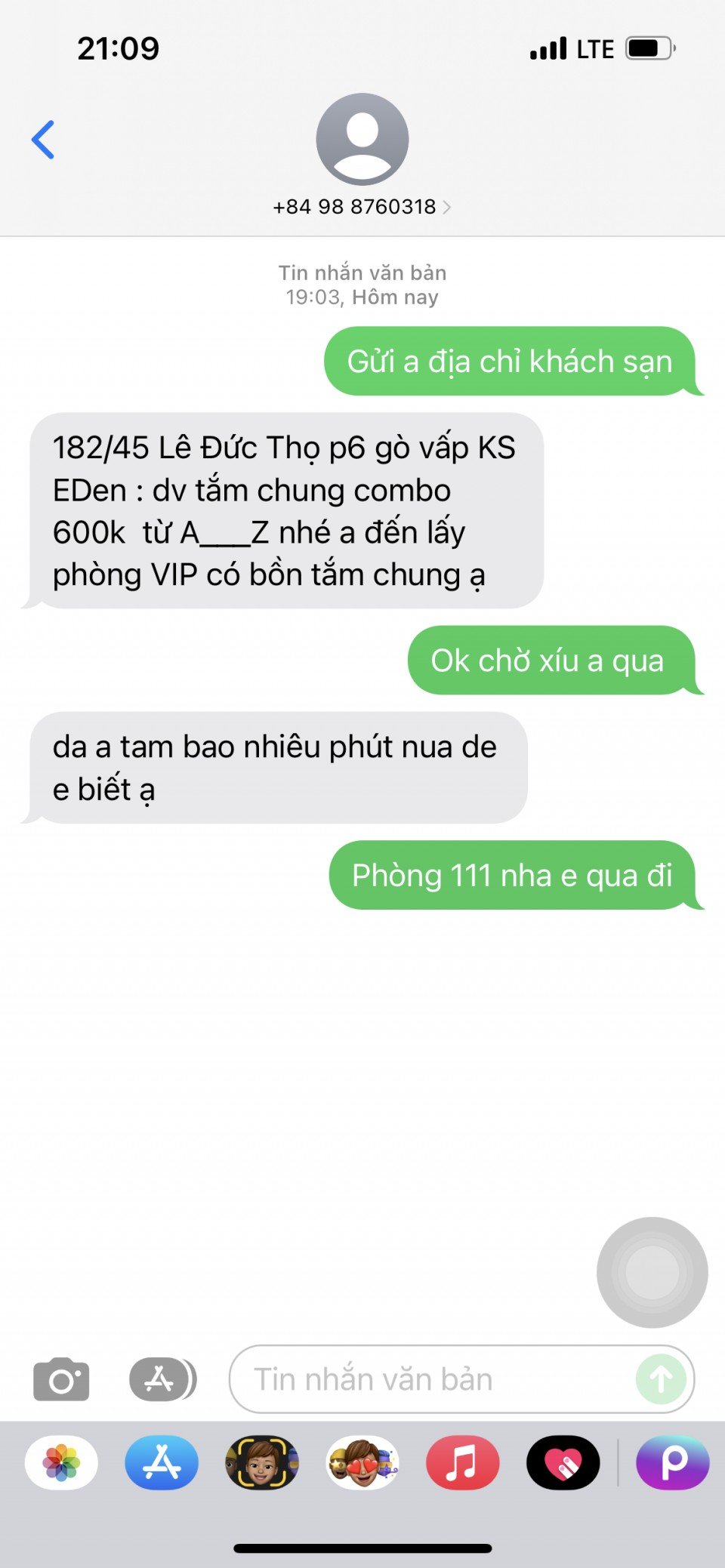725x1568 pixels.
Task: Open Memoji stickers in the drawer
Action: 362,1462
